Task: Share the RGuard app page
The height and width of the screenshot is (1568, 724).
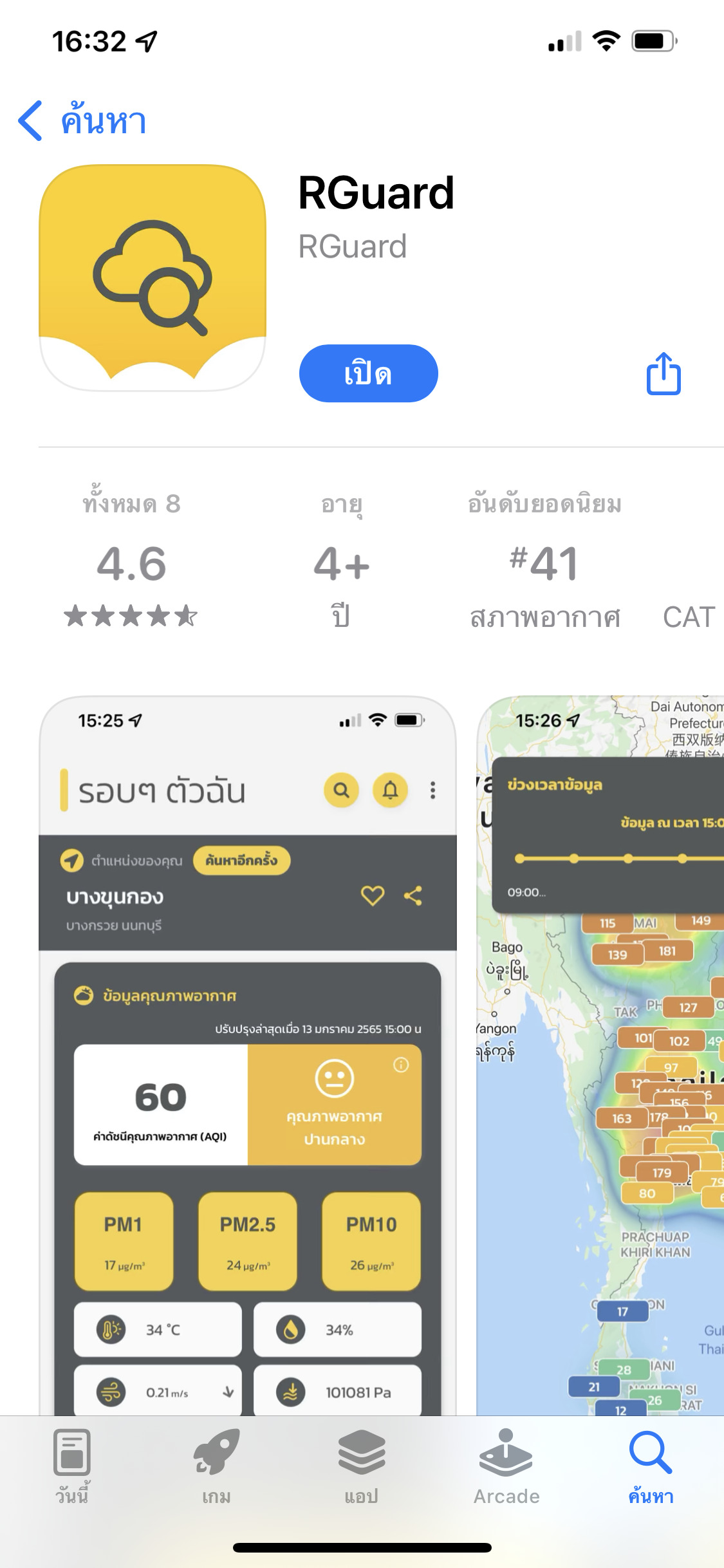Action: (x=664, y=373)
